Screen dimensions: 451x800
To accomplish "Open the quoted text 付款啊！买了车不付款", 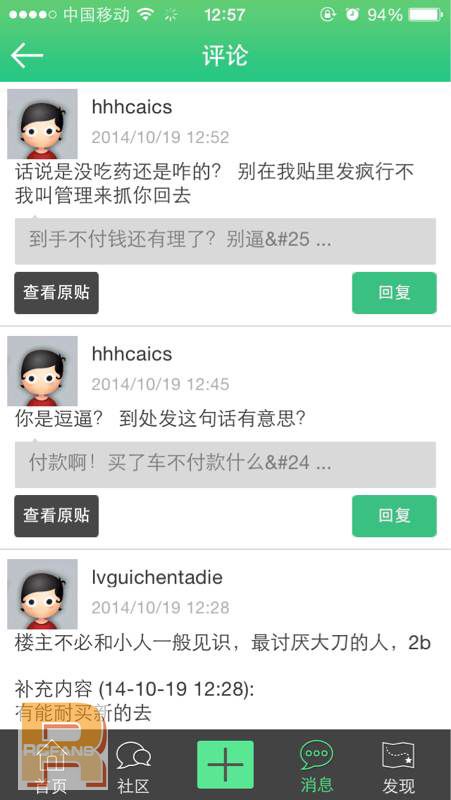I will point(225,464).
